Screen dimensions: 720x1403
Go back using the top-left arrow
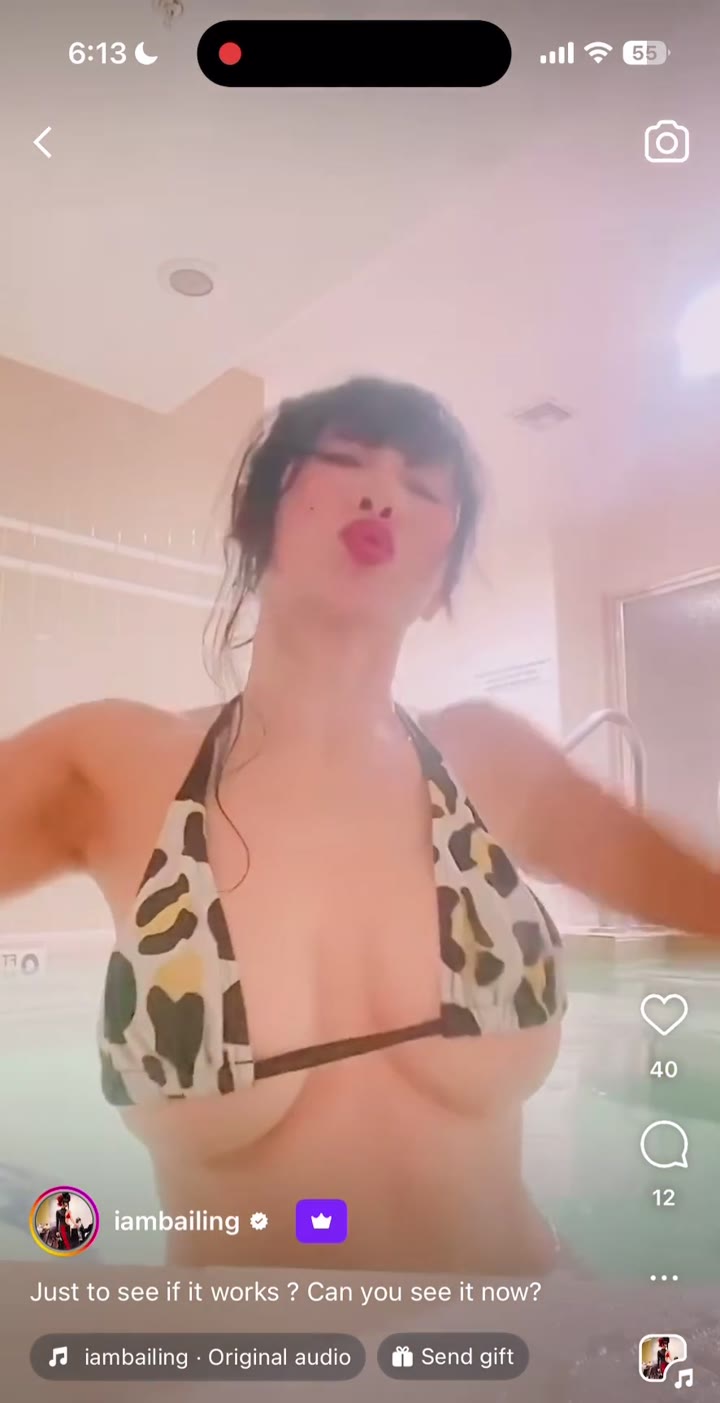click(43, 143)
